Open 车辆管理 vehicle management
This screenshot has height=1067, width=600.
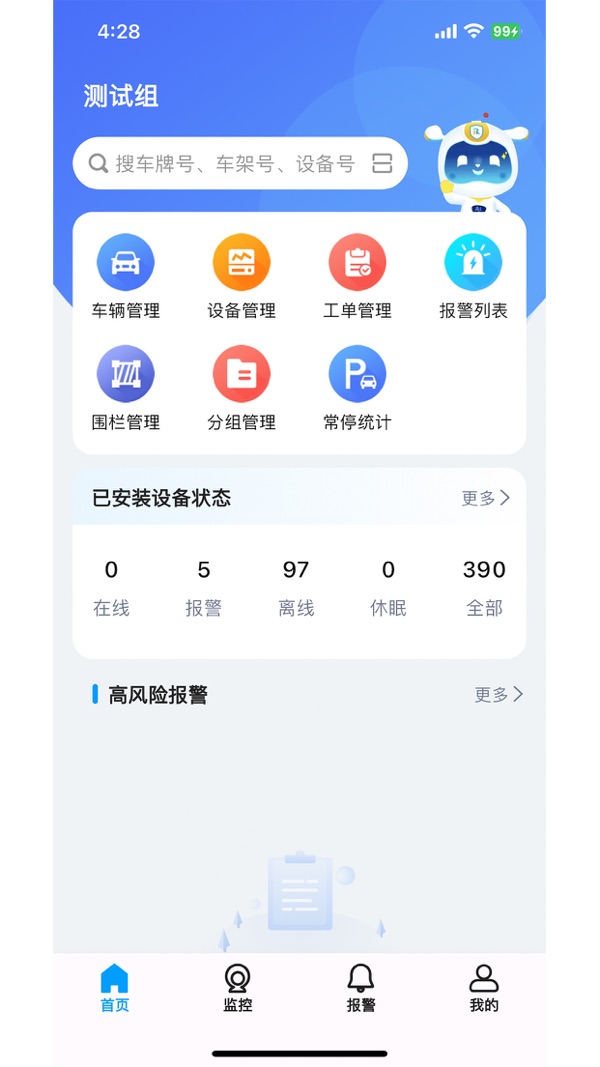point(125,276)
